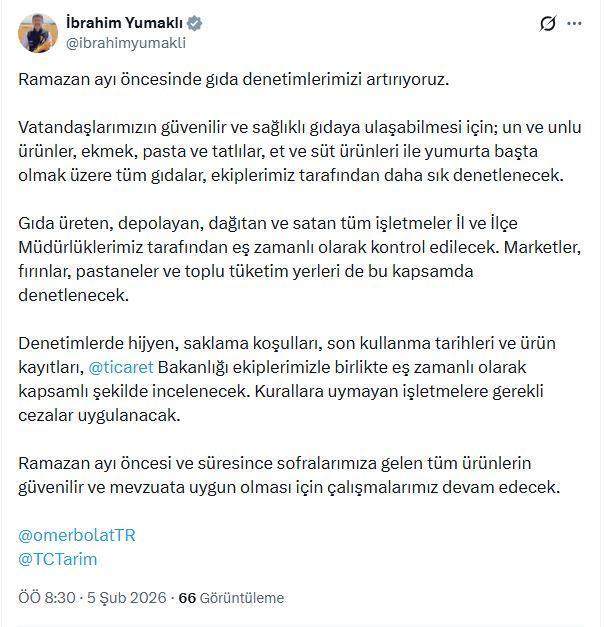This screenshot has height=627, width=605.
Task: Open the @TCTarim mention
Action: click(x=58, y=559)
